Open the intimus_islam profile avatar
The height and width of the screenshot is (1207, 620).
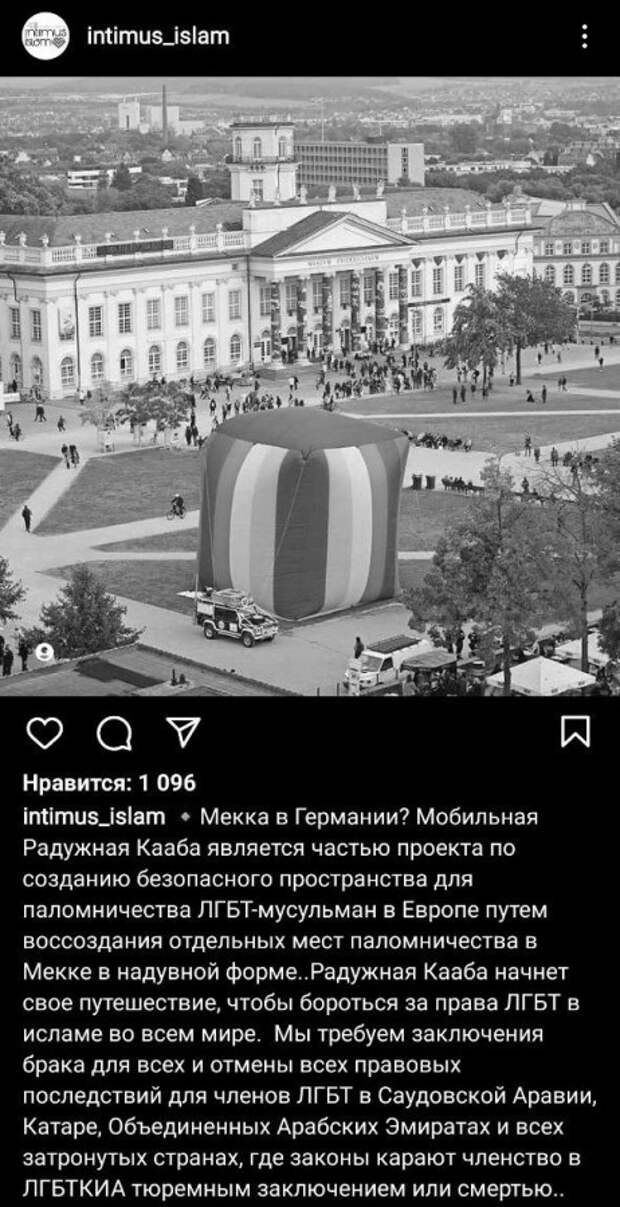[46, 37]
